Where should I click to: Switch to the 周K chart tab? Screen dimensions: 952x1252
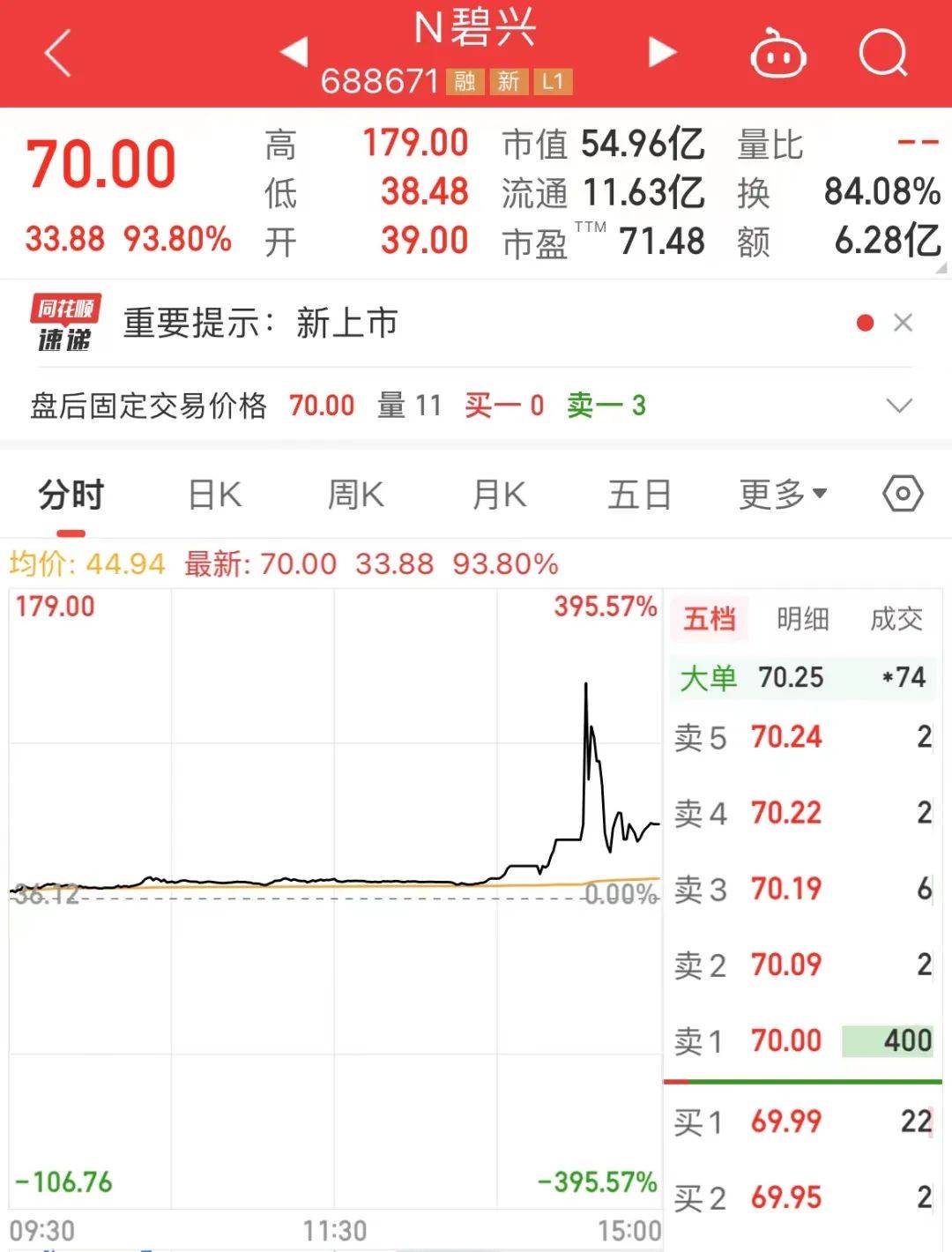click(x=355, y=495)
